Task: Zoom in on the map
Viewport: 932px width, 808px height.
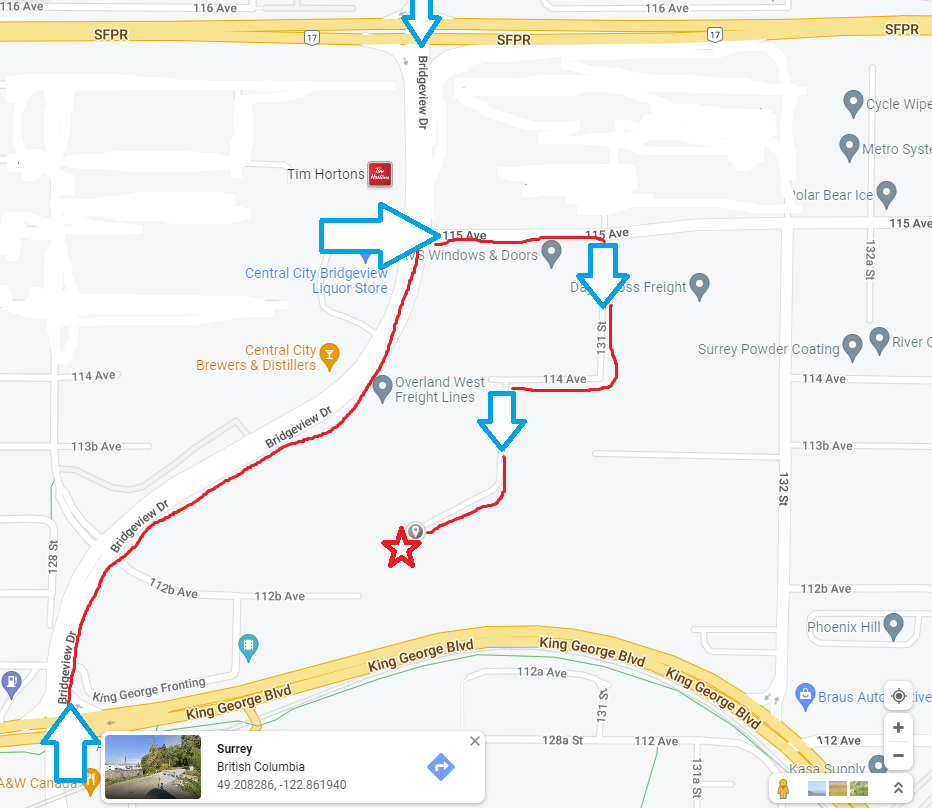Action: (x=898, y=728)
